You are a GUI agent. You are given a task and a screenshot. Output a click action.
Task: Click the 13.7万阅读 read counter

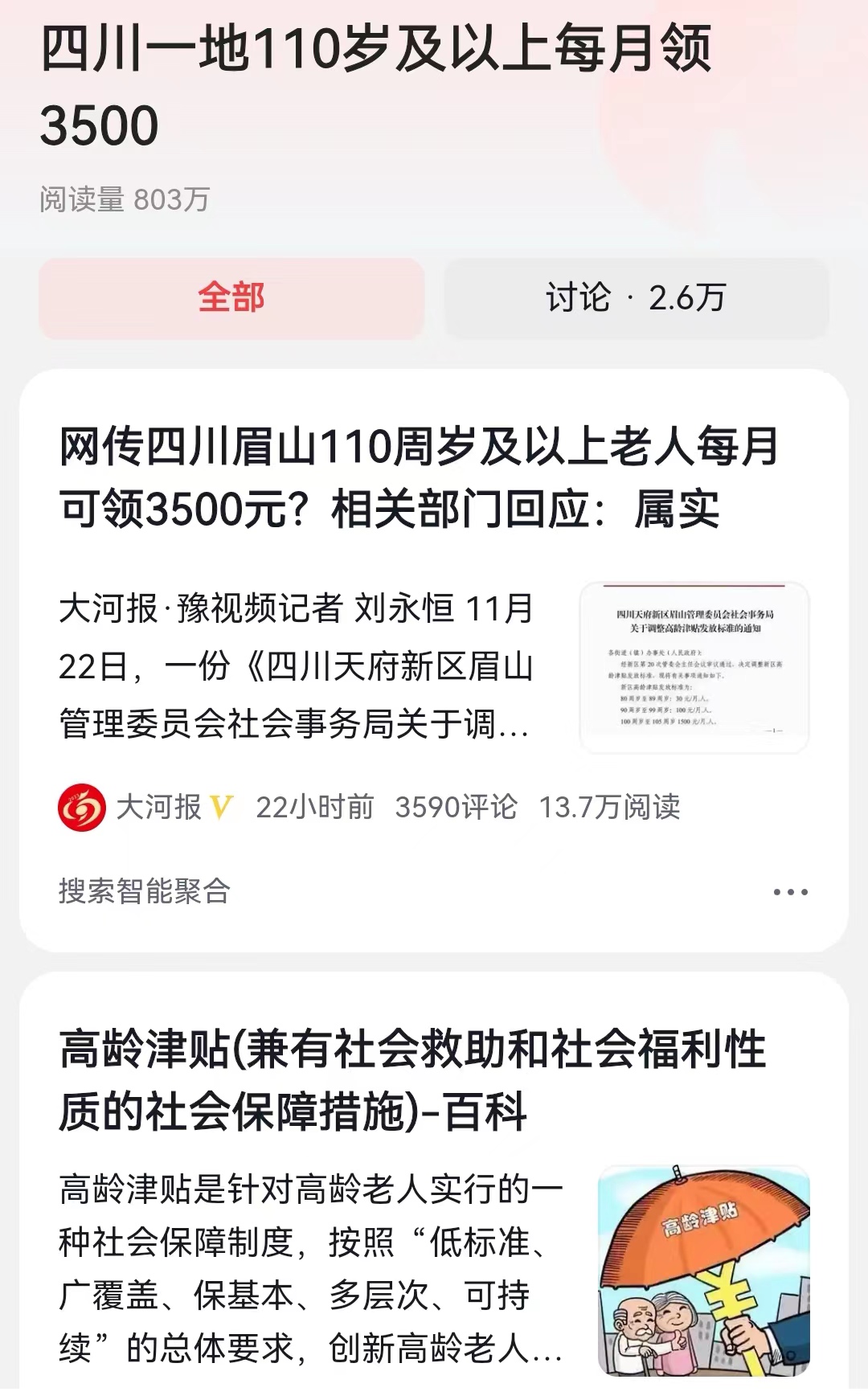(611, 805)
